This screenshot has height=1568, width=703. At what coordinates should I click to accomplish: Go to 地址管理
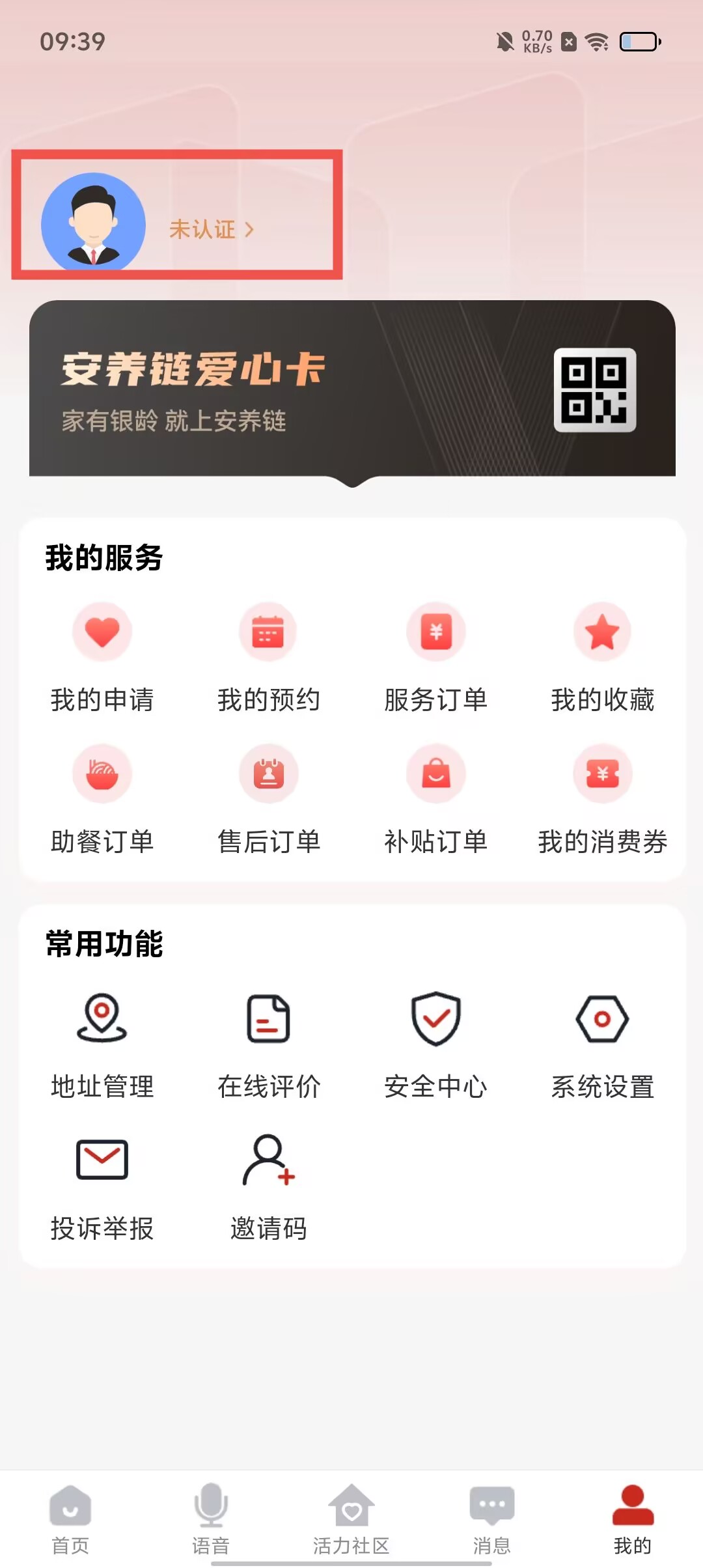102,1044
